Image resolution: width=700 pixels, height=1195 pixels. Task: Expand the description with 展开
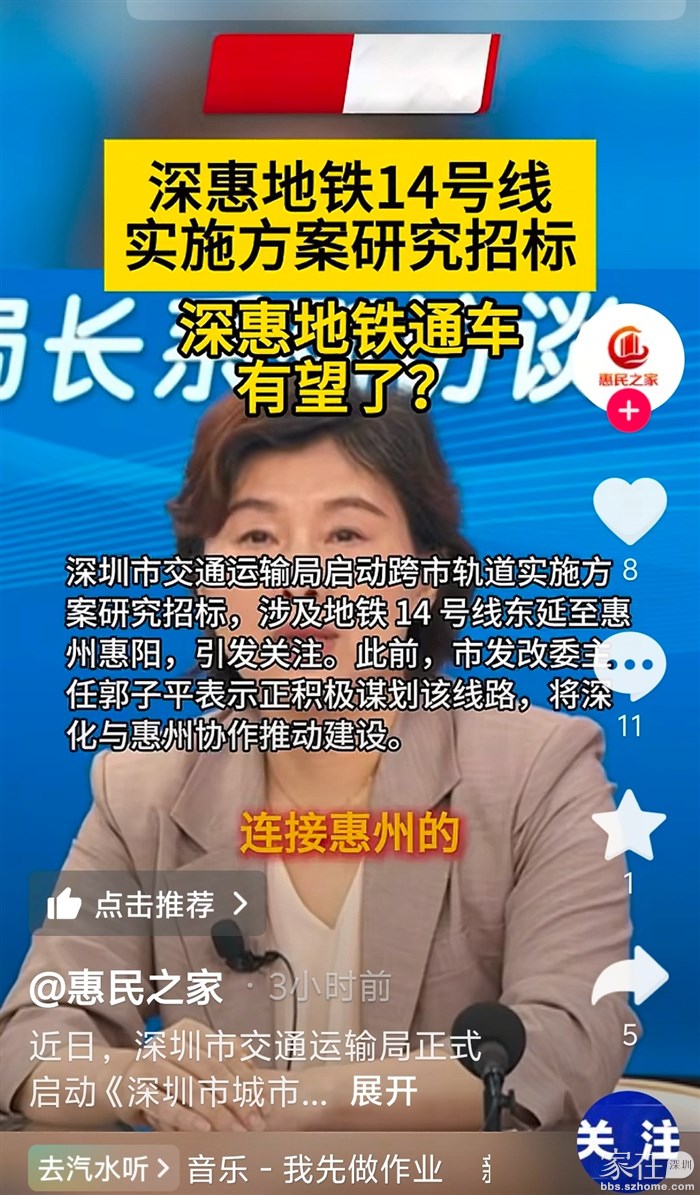(383, 1092)
